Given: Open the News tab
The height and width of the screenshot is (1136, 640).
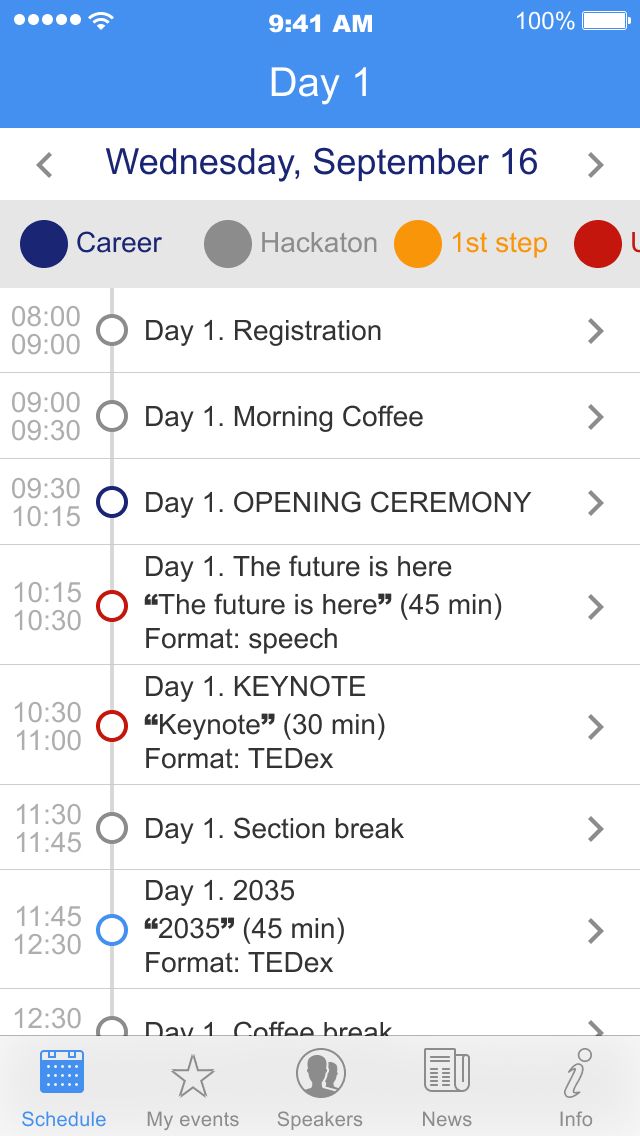Looking at the screenshot, I should 446,1088.
